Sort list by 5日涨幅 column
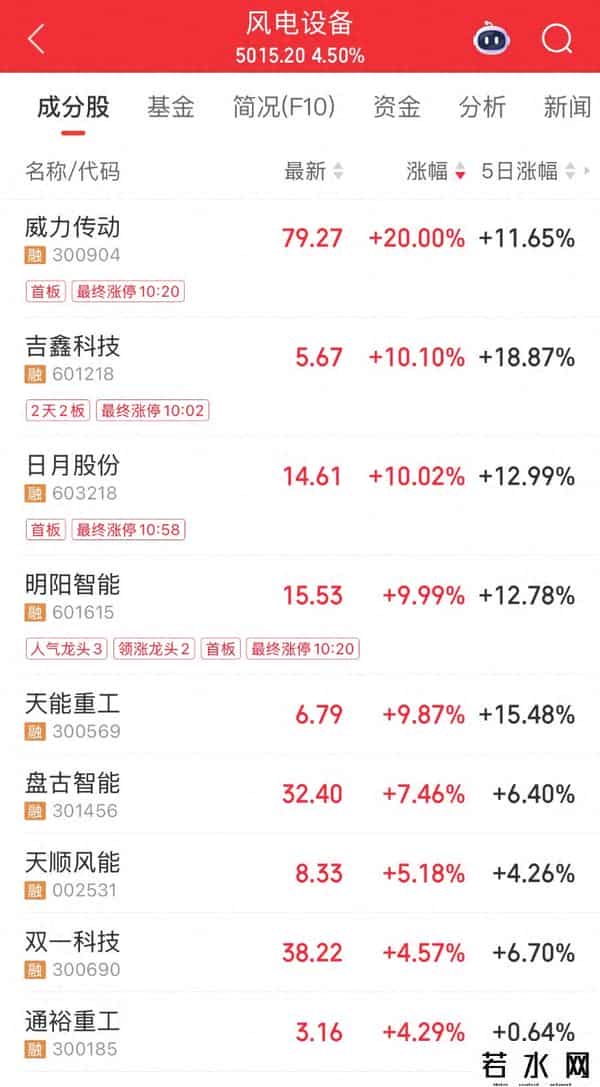This screenshot has height=1087, width=600. tap(527, 171)
